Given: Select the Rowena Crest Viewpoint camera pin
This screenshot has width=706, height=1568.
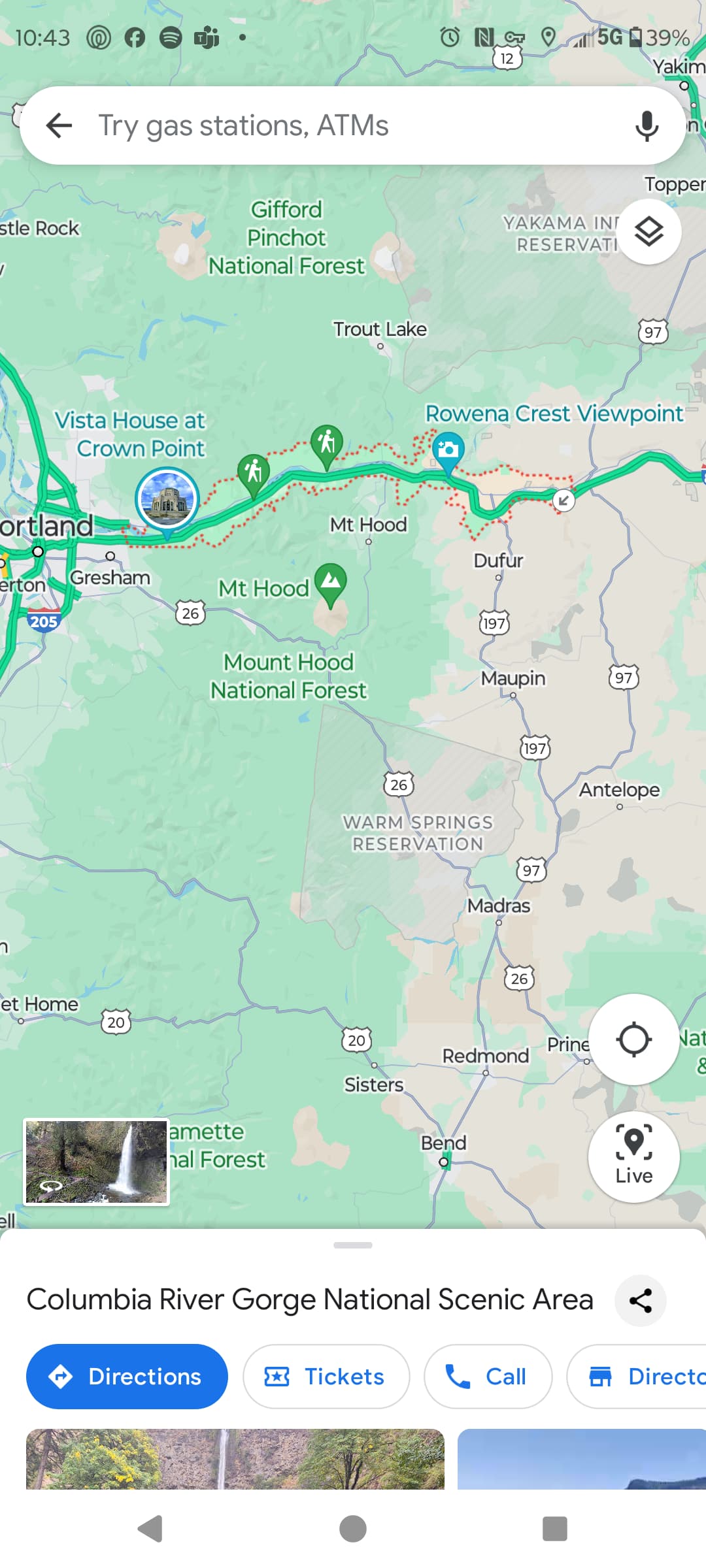Looking at the screenshot, I should pyautogui.click(x=448, y=452).
